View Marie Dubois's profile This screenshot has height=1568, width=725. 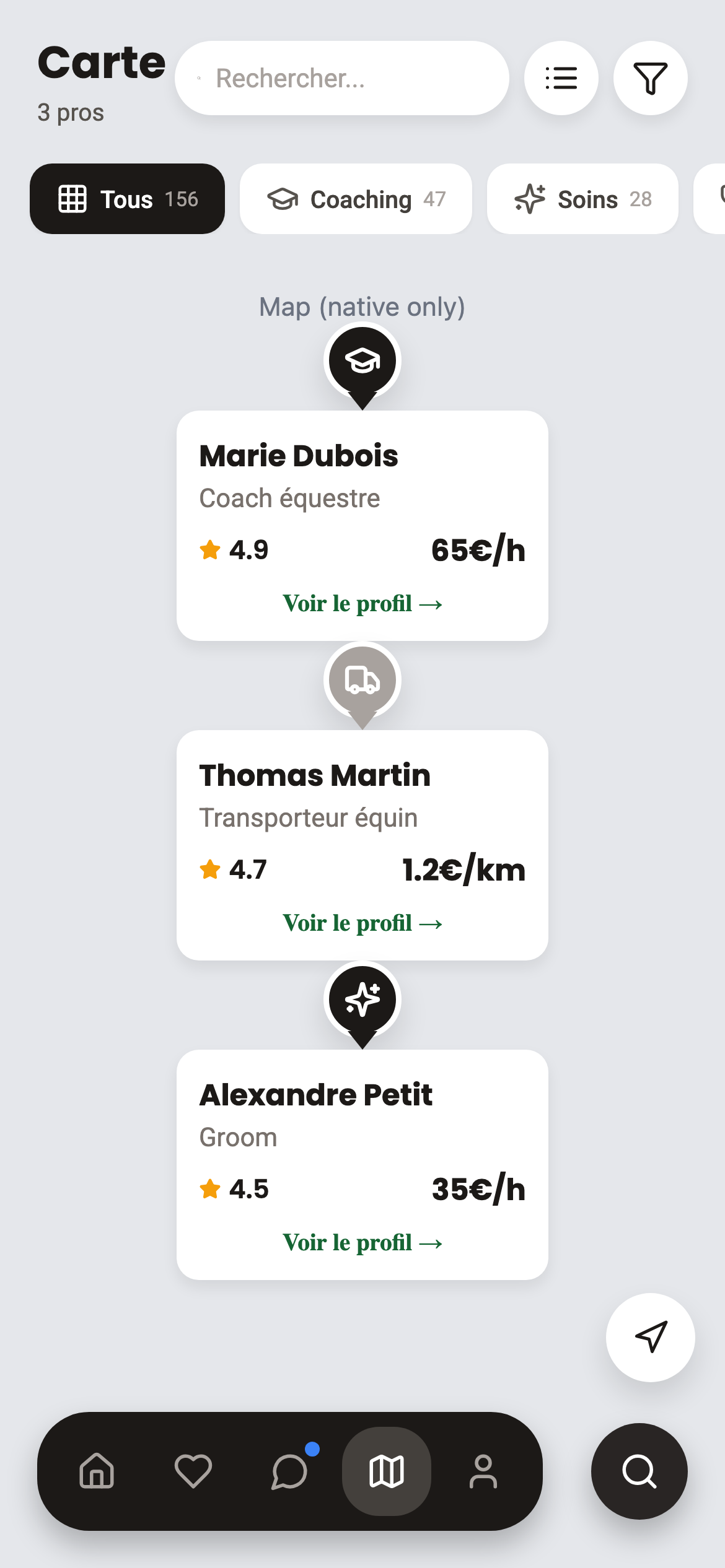tap(362, 604)
